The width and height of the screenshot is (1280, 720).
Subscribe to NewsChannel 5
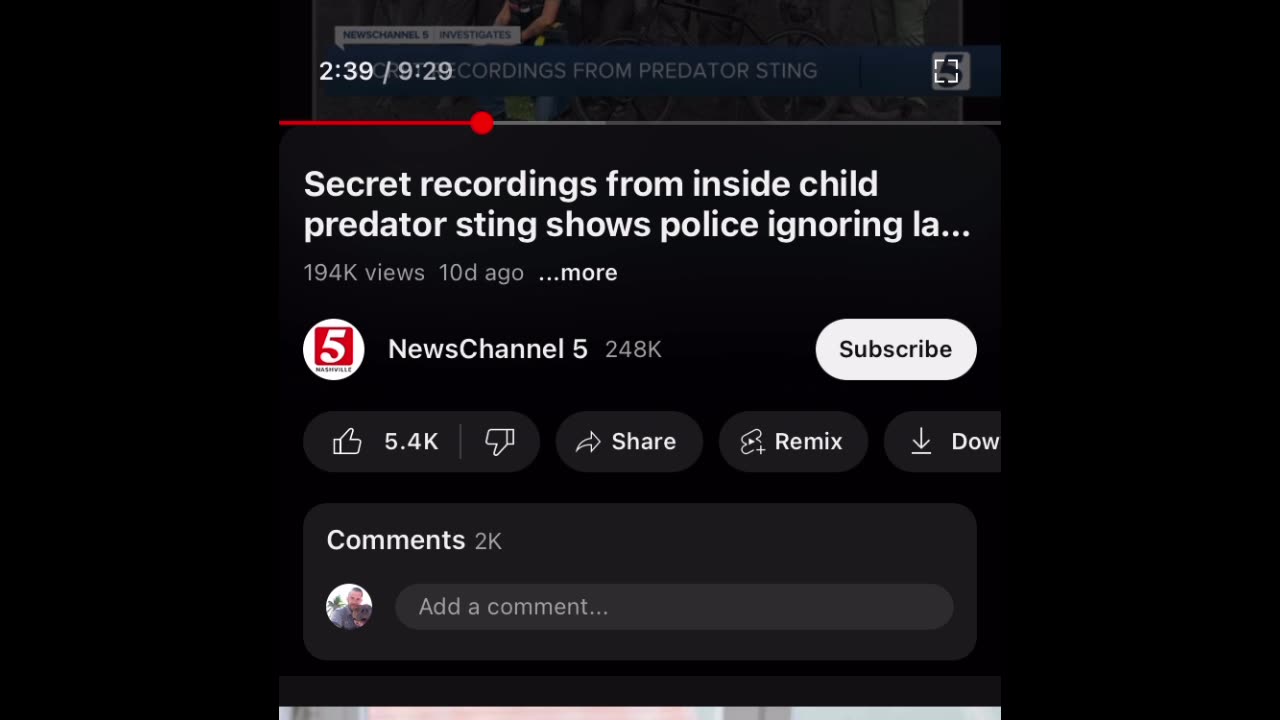(895, 349)
